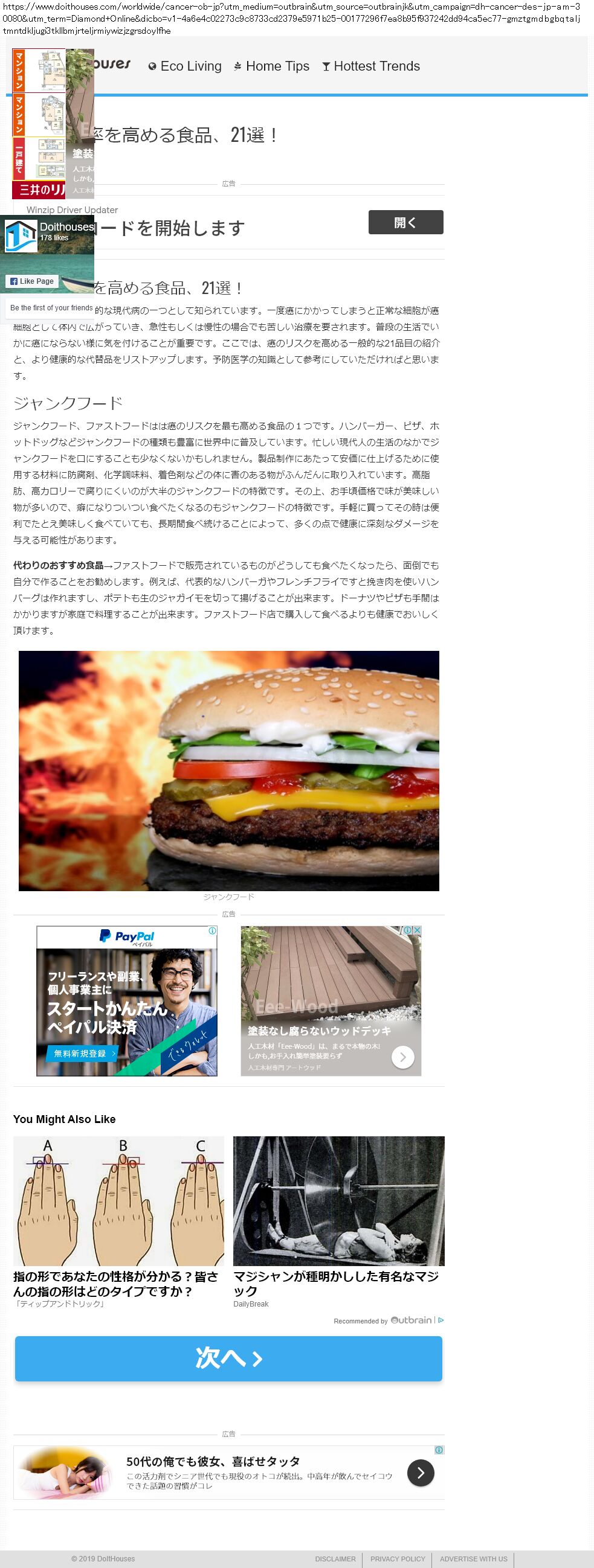Image resolution: width=594 pixels, height=1568 pixels.
Task: Open Hottest Trends section
Action: pyautogui.click(x=371, y=66)
